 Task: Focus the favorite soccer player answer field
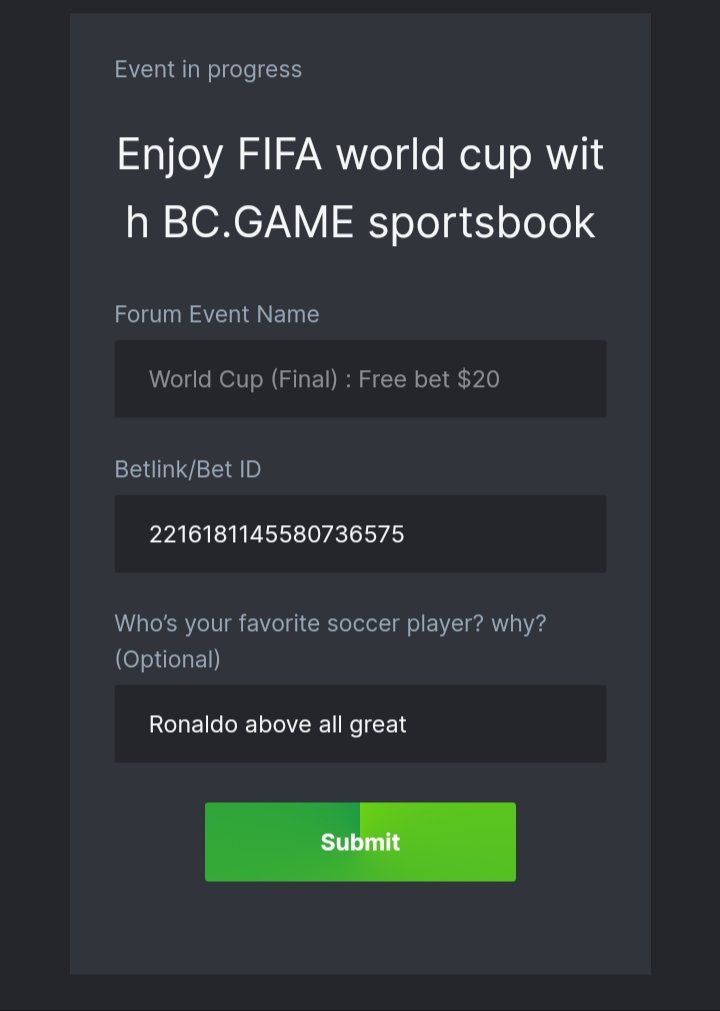[360, 724]
